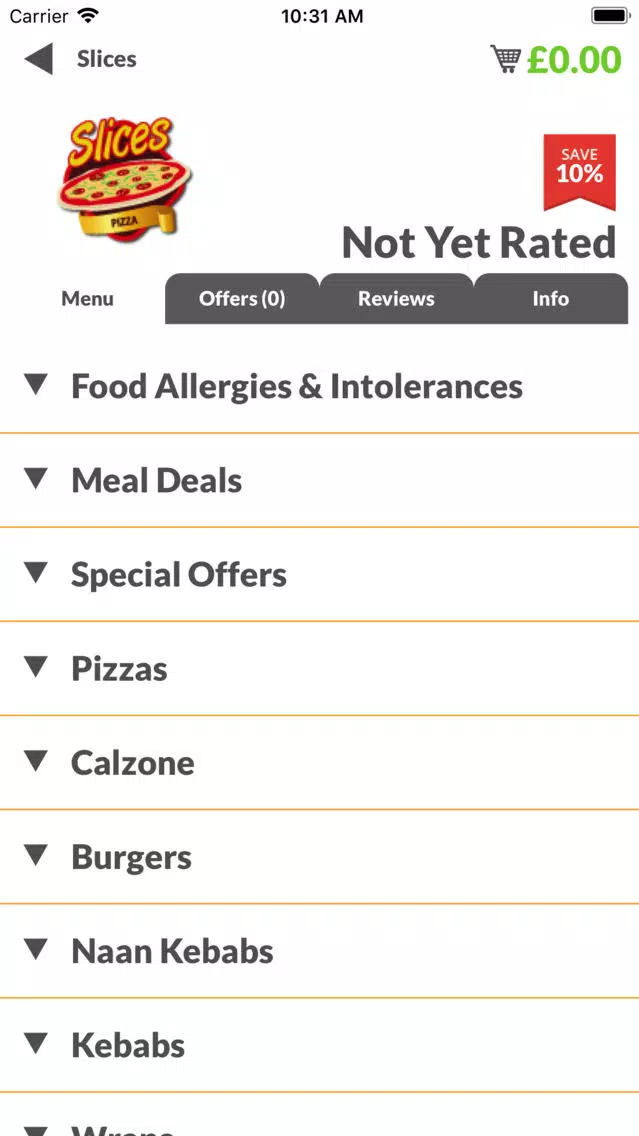Open the shopping cart showing £0.00
Image resolution: width=639 pixels, height=1136 pixels.
point(556,59)
